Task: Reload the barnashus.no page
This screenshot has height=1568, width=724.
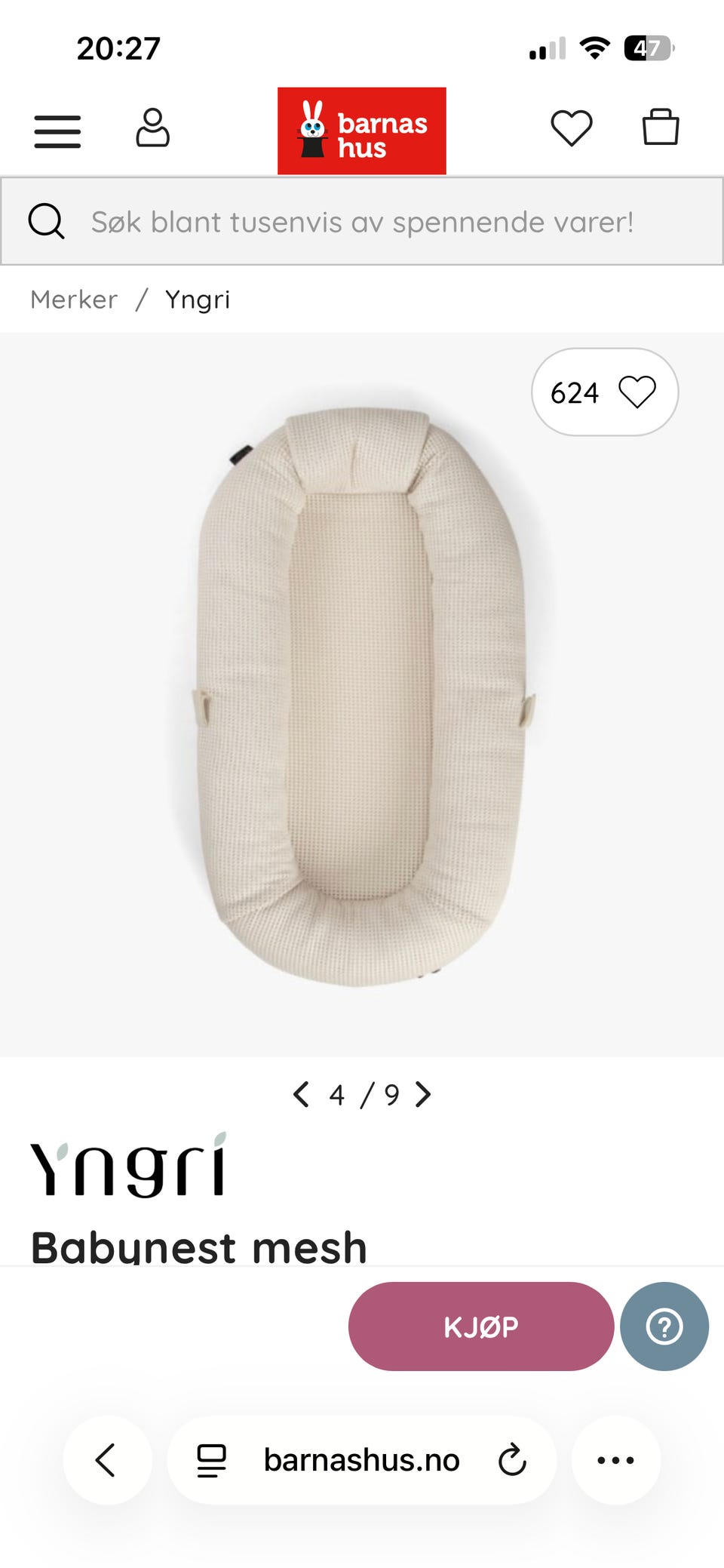Action: [512, 1460]
